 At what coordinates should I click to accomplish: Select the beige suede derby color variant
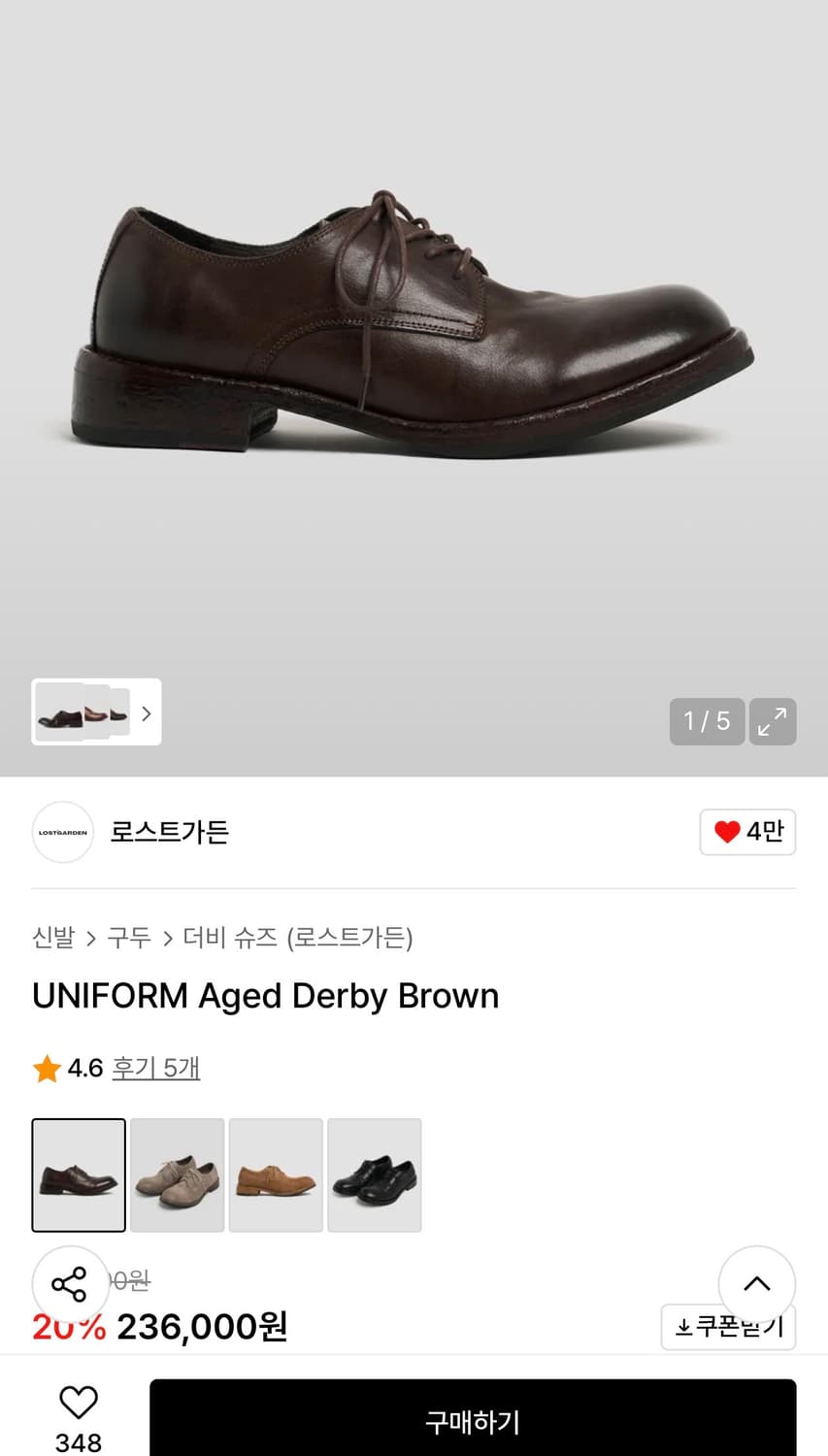[177, 1175]
